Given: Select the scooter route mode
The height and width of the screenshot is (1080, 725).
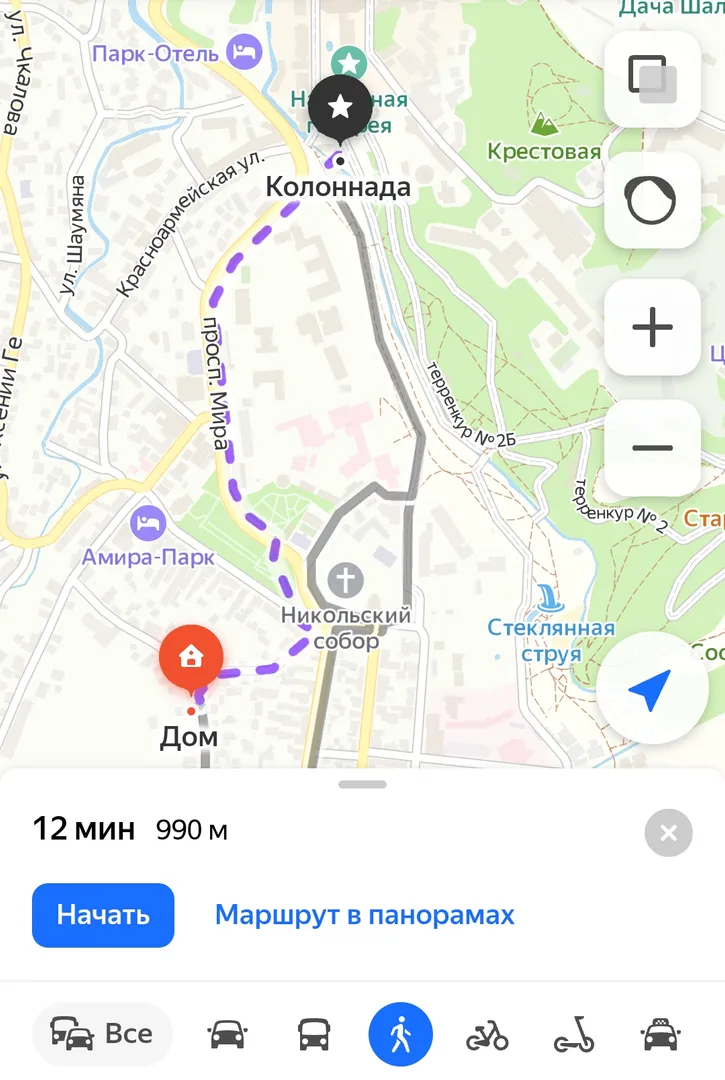Looking at the screenshot, I should coord(574,1033).
